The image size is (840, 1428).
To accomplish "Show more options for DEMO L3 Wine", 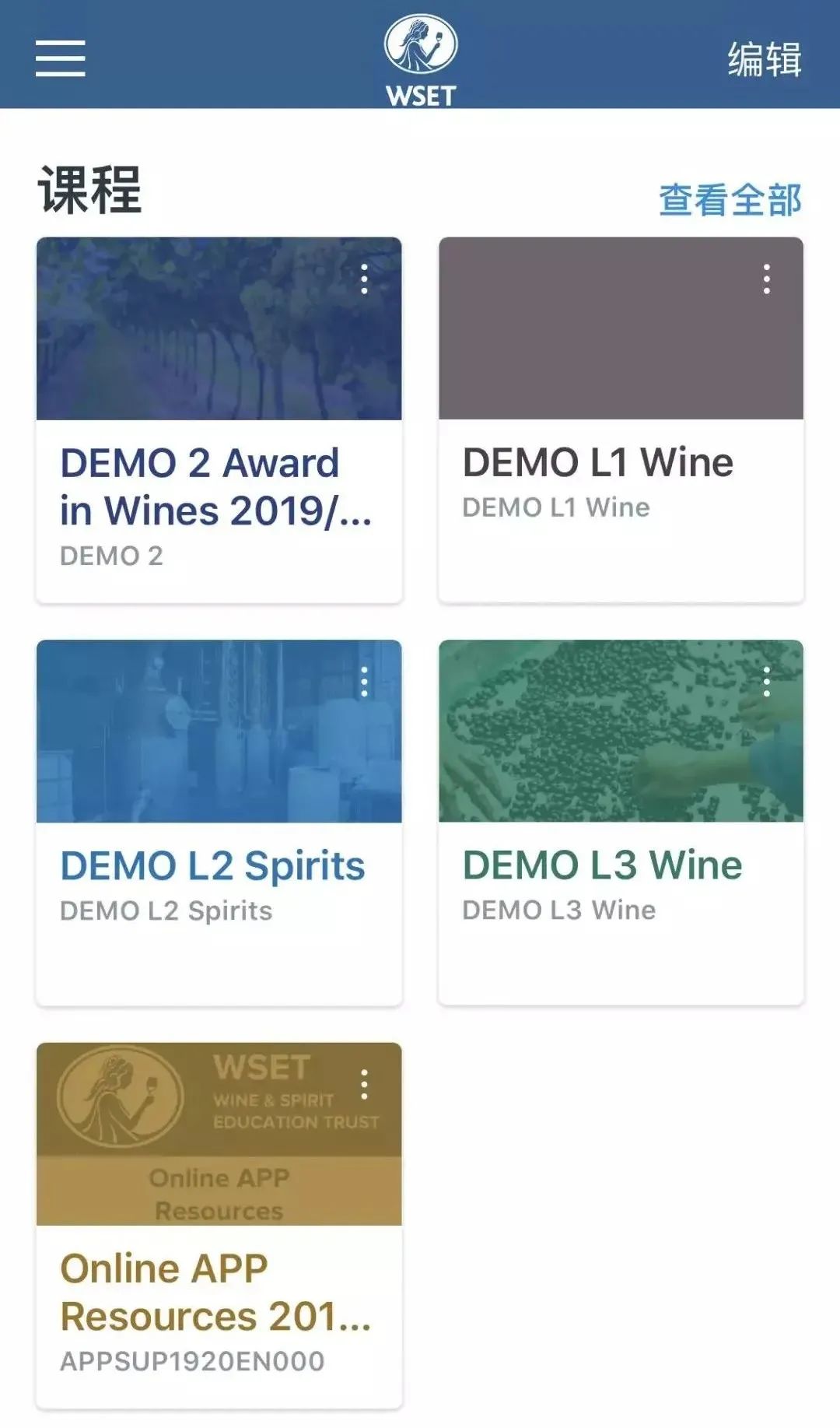I will point(767,682).
